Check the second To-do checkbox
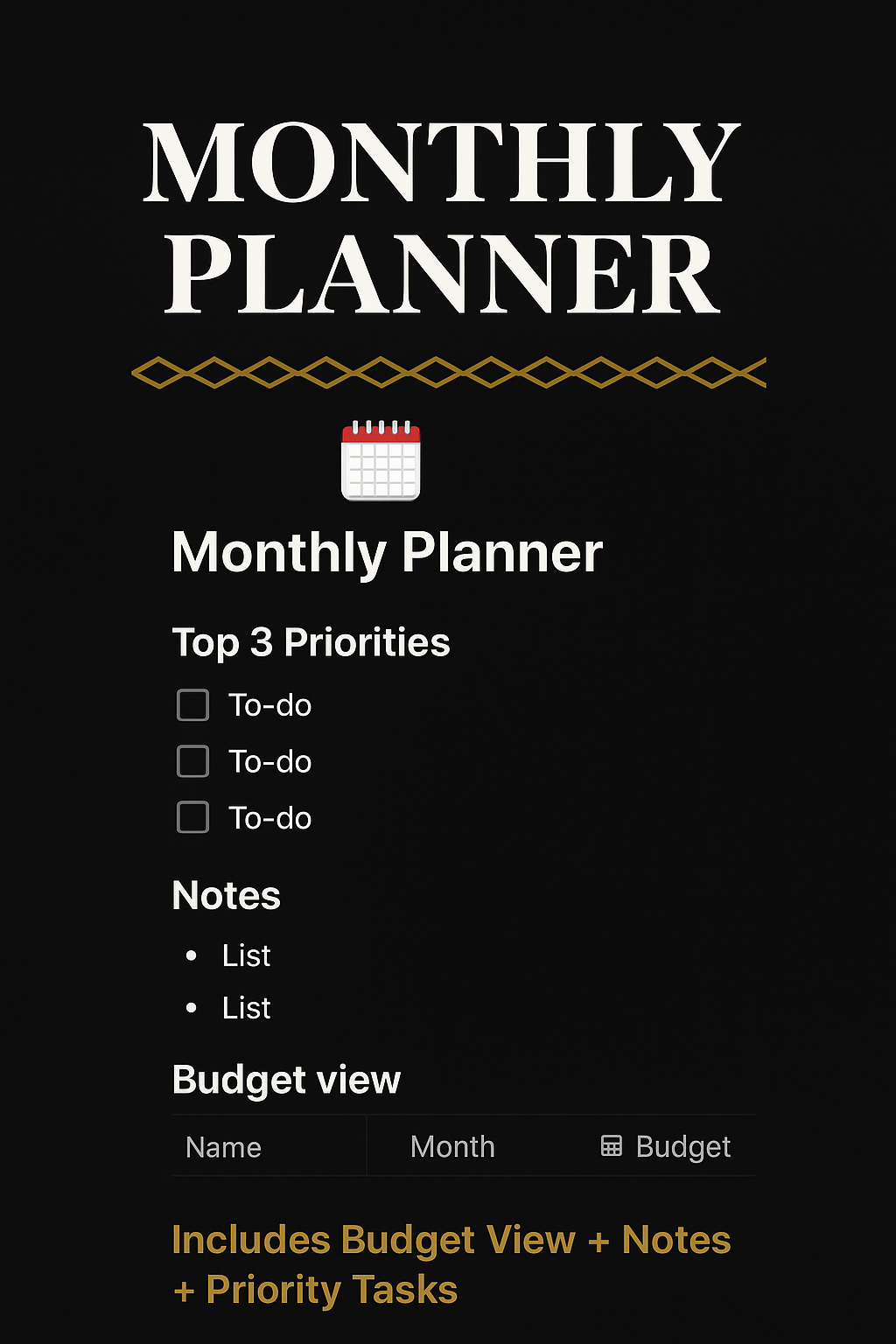Image resolution: width=896 pixels, height=1344 pixels. click(192, 761)
